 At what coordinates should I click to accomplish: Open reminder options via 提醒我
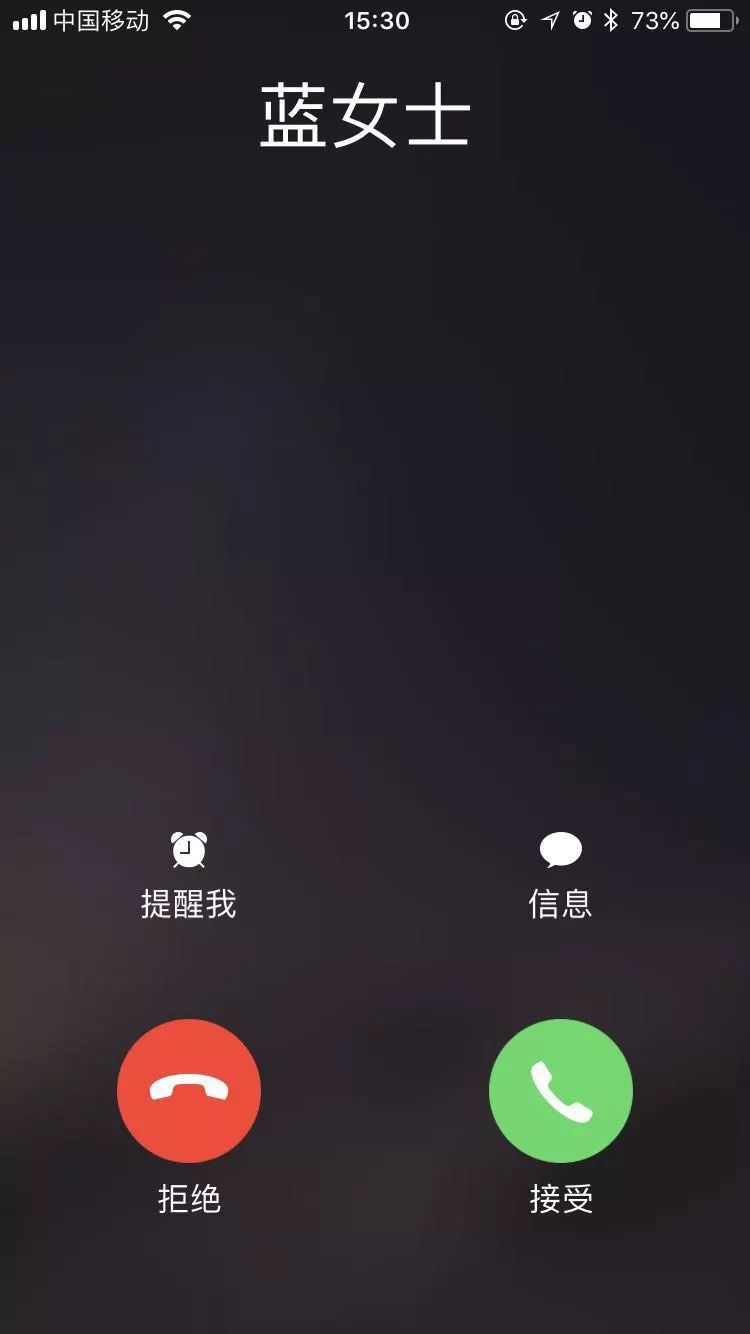[189, 903]
